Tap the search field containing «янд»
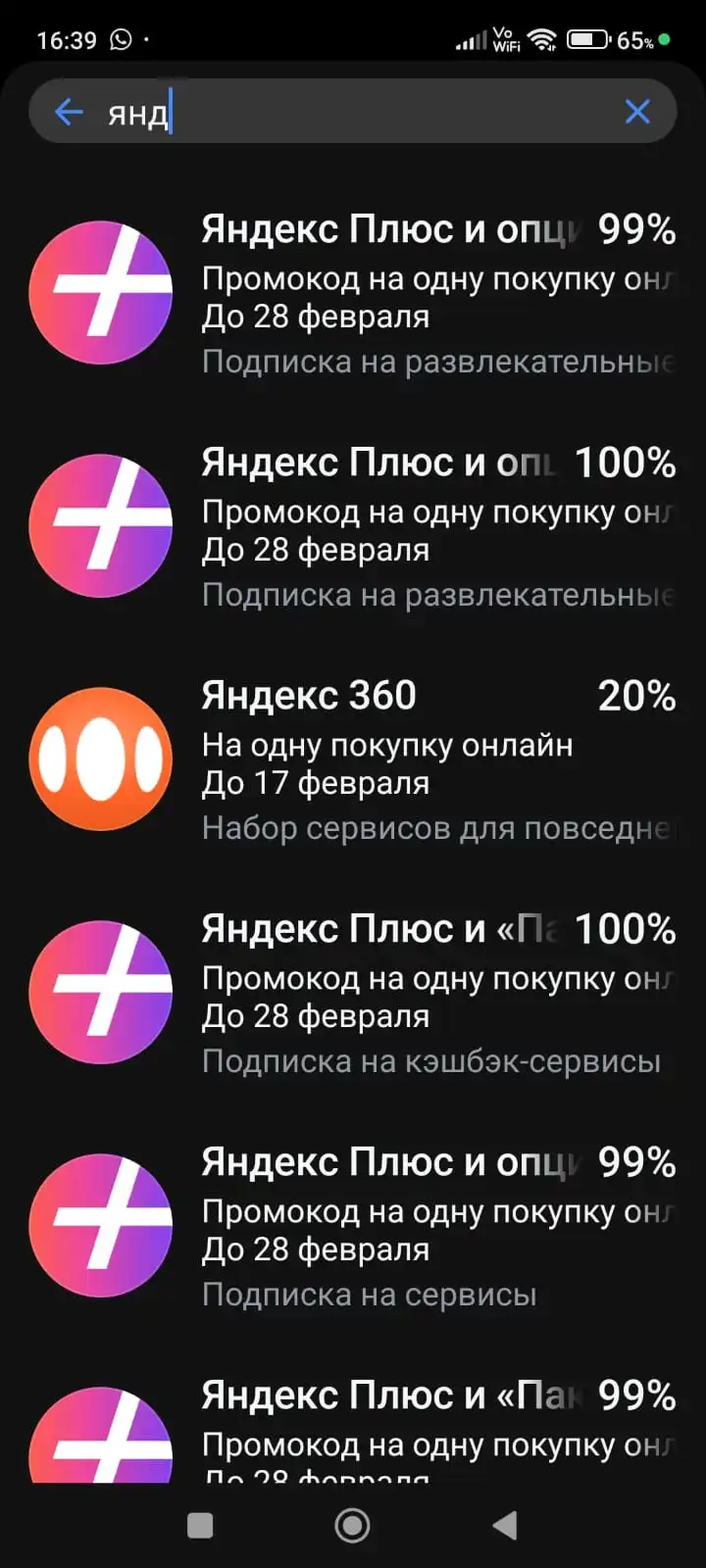706x1568 pixels. (353, 112)
